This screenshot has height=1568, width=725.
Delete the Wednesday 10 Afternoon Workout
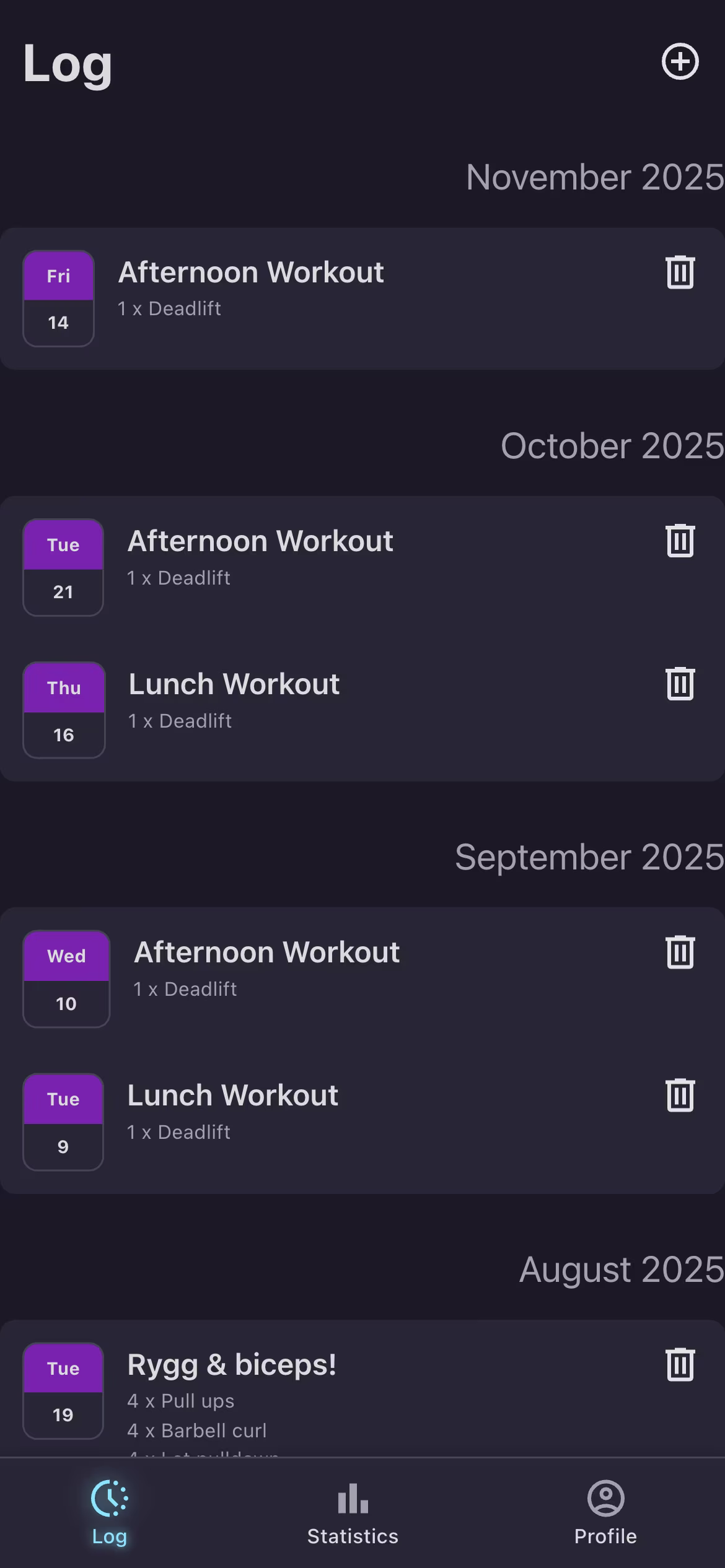(680, 952)
